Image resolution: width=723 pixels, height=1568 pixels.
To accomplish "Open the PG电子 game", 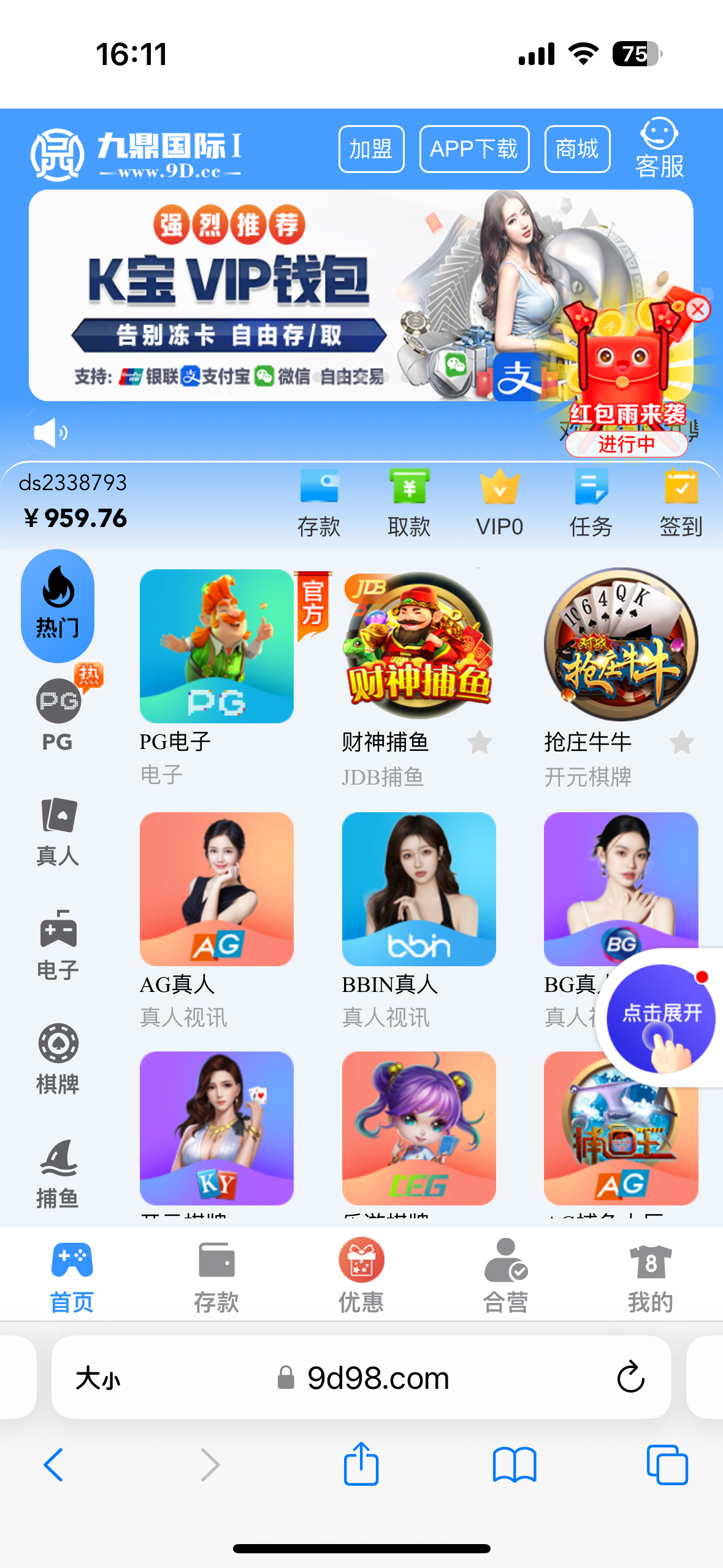I will 216,647.
